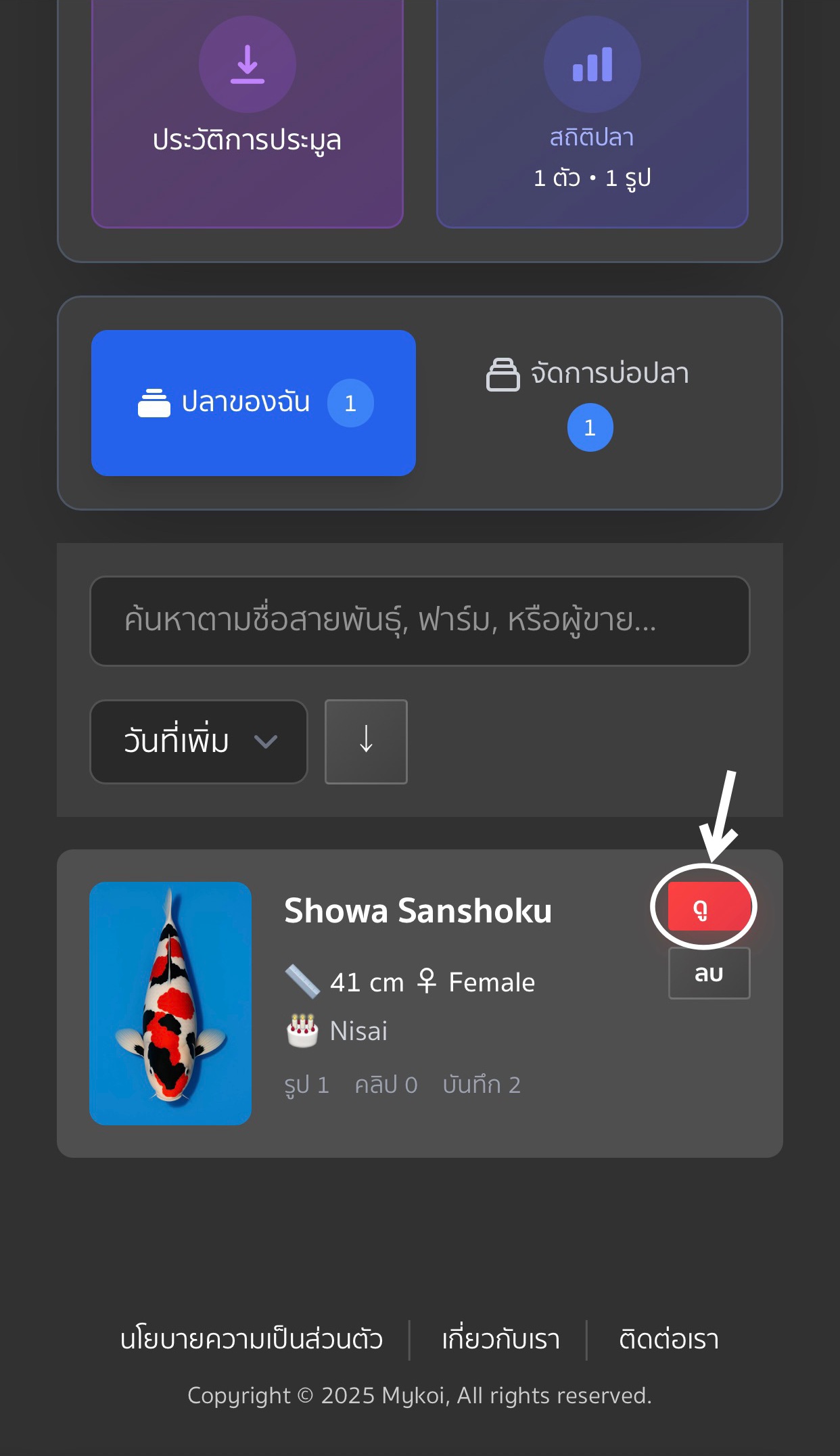The image size is (840, 1456).
Task: Delete Showa Sanshoku with ลบ button
Action: point(709,973)
